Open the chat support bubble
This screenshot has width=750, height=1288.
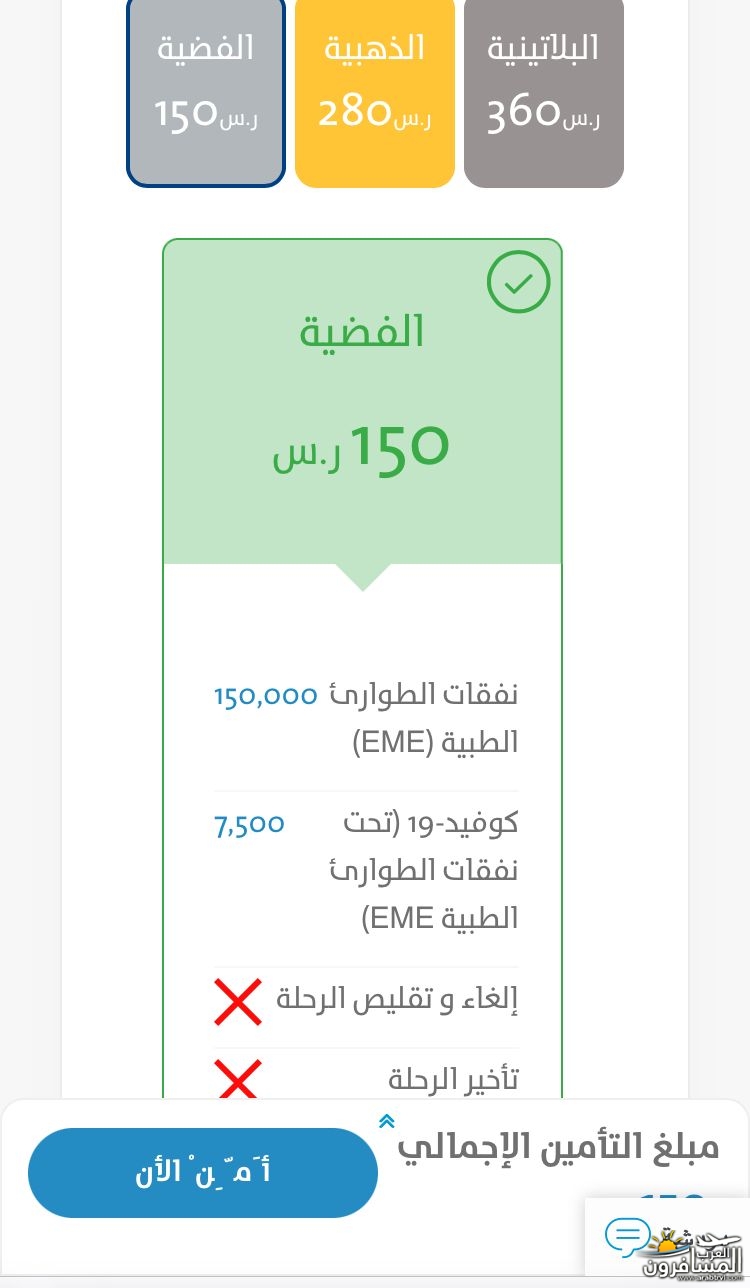627,1236
